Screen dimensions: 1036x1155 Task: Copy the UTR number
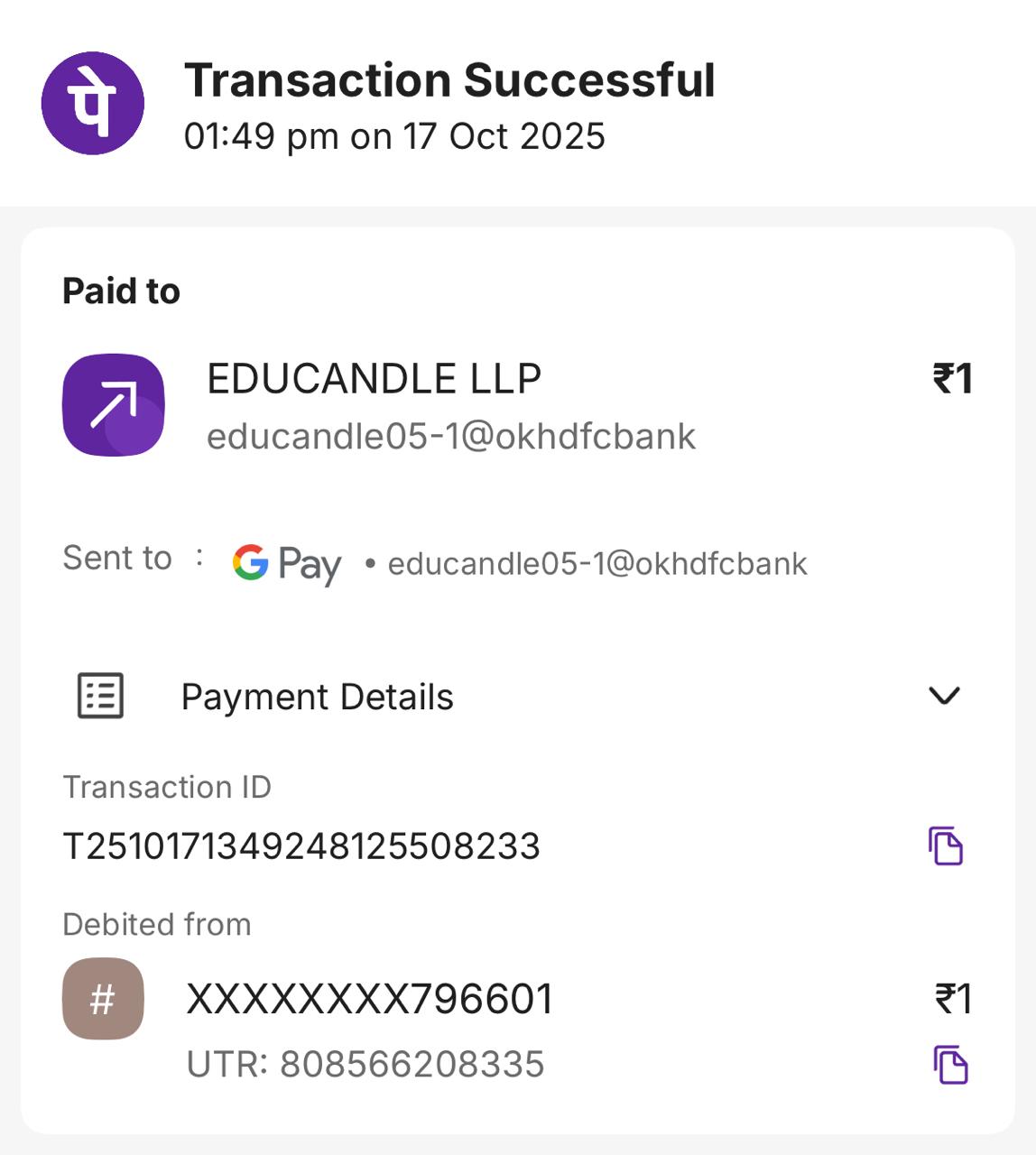point(950,1065)
